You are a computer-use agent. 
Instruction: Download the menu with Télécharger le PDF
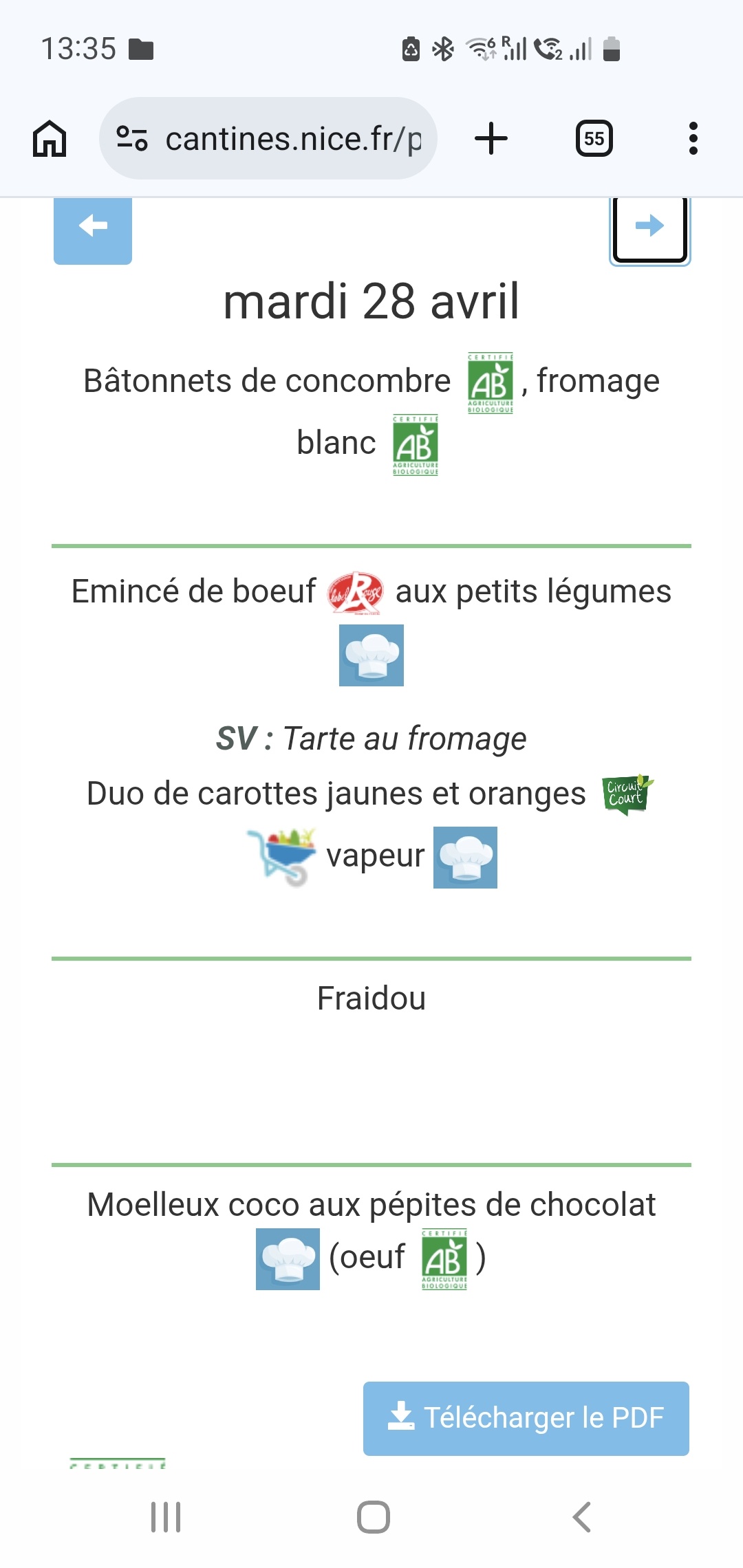click(526, 1418)
